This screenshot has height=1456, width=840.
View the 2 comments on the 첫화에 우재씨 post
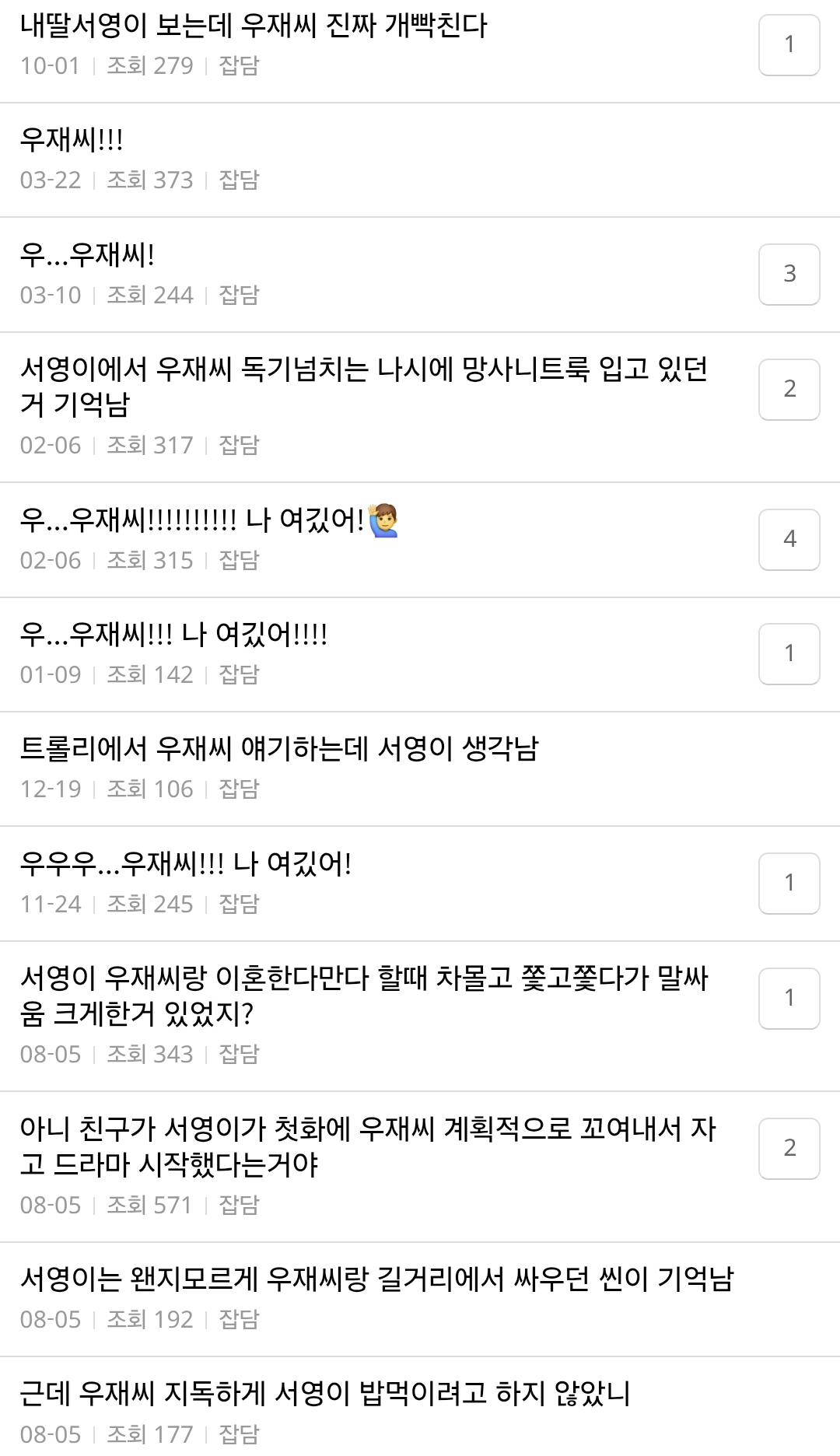tap(789, 1149)
